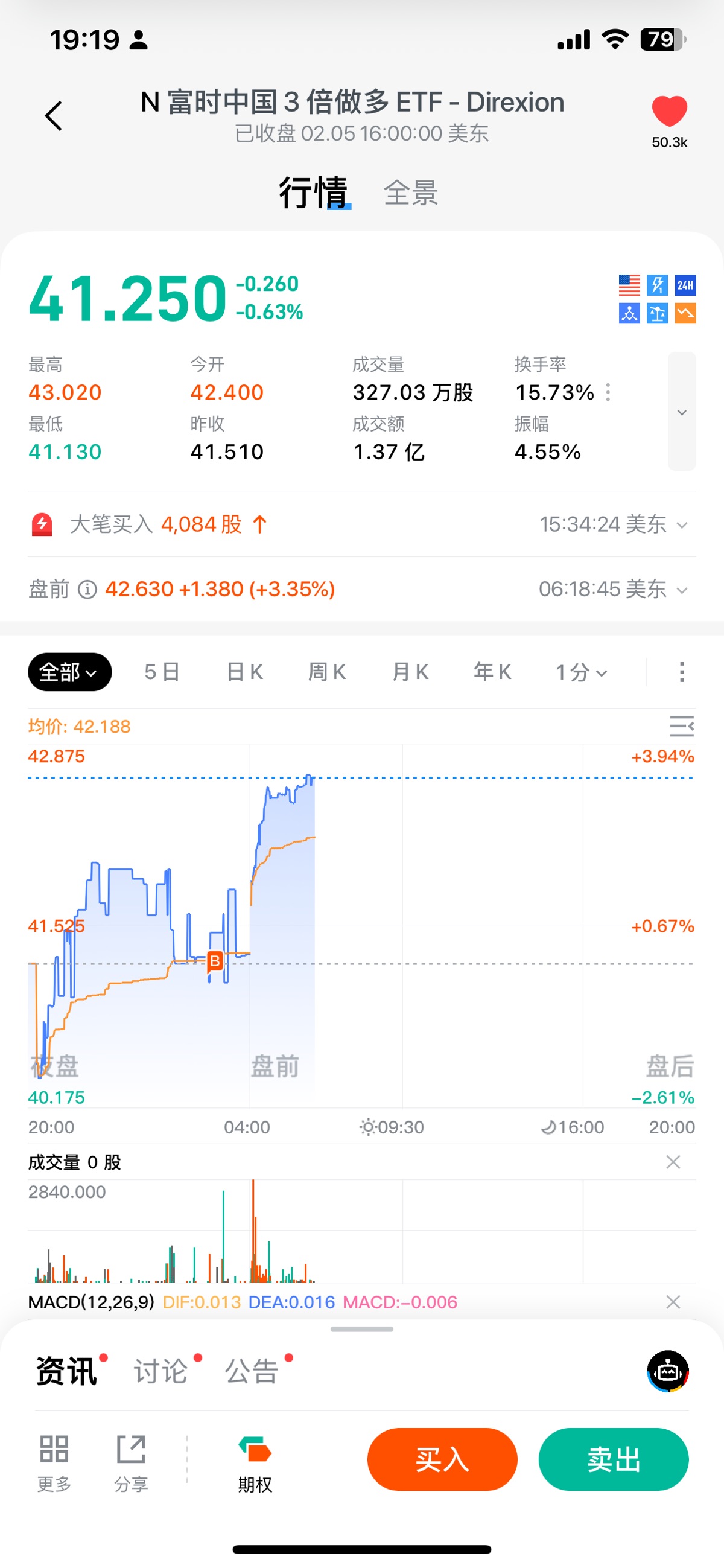
Task: Open the 1分 interval dropdown
Action: (581, 672)
